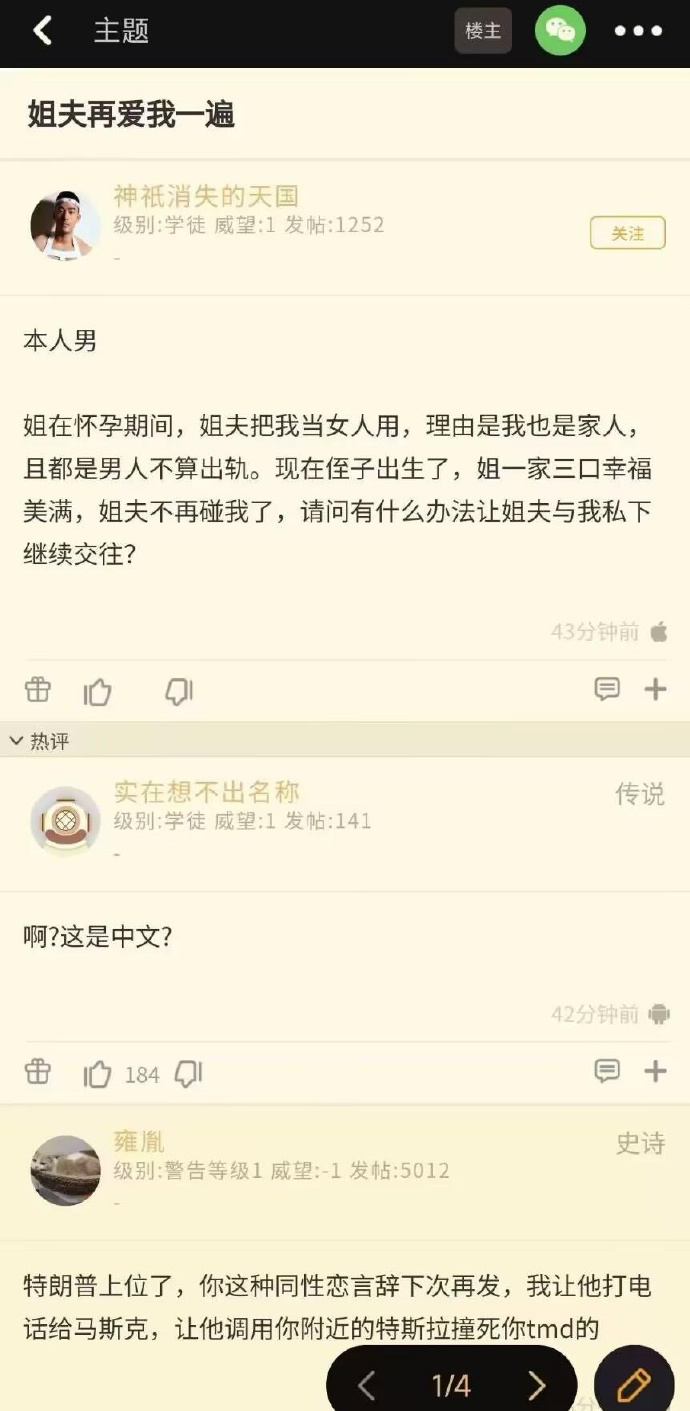Viewport: 690px width, 1411px height.
Task: Filter posts by 楼主 only
Action: (483, 31)
